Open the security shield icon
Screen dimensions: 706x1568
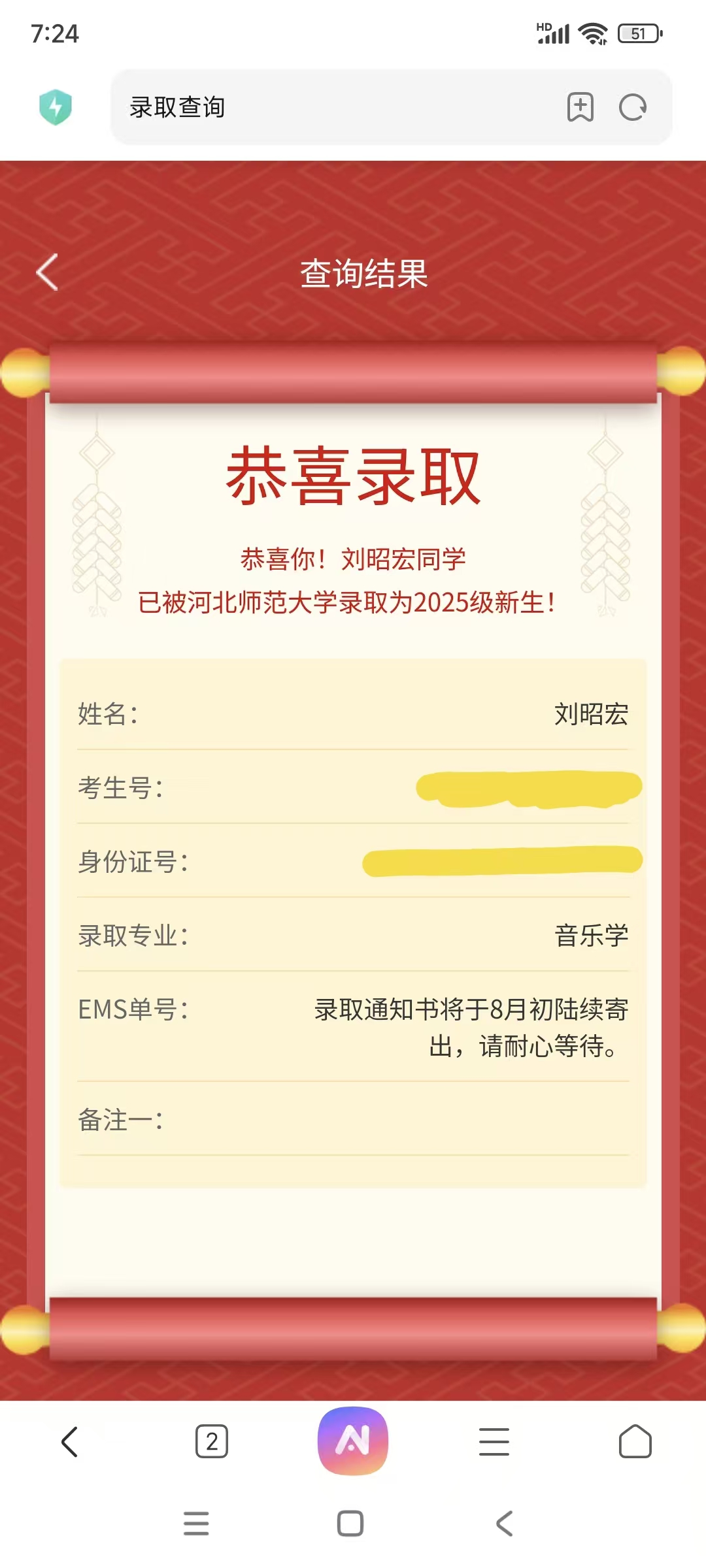point(56,107)
